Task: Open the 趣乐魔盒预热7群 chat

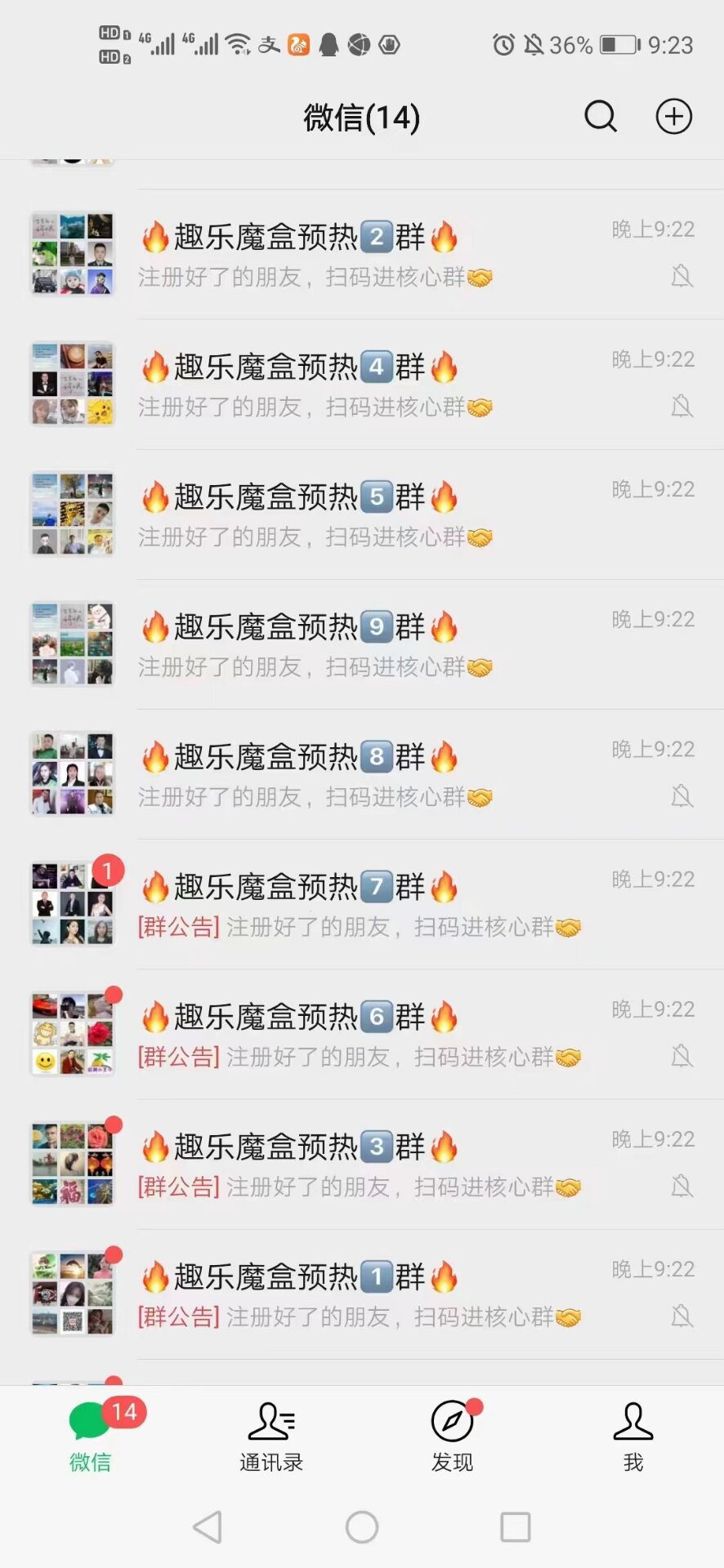Action: 362,904
